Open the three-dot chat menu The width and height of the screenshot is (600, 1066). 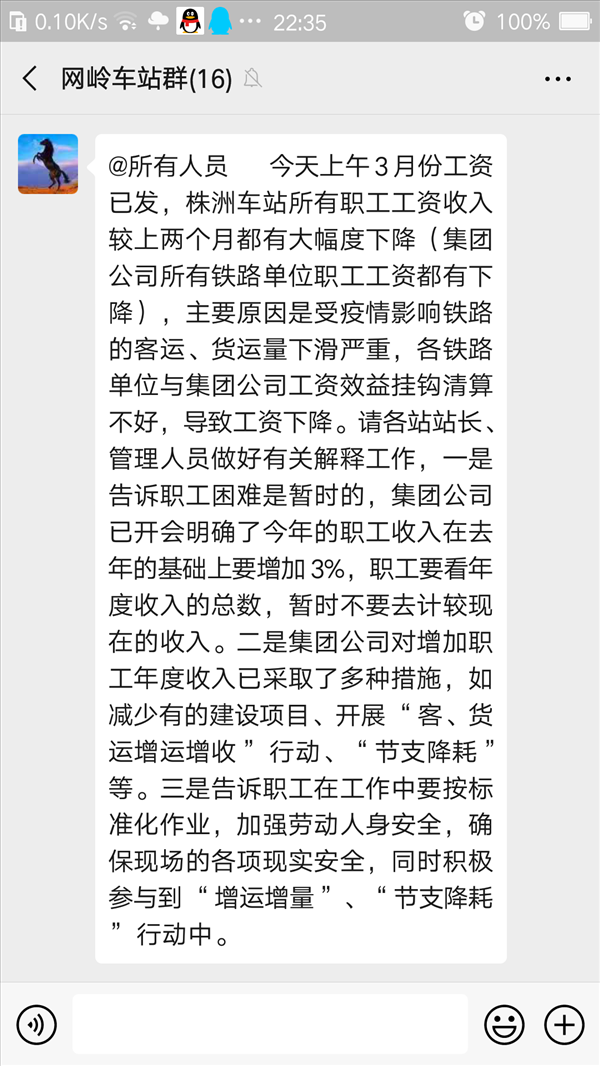[x=558, y=79]
